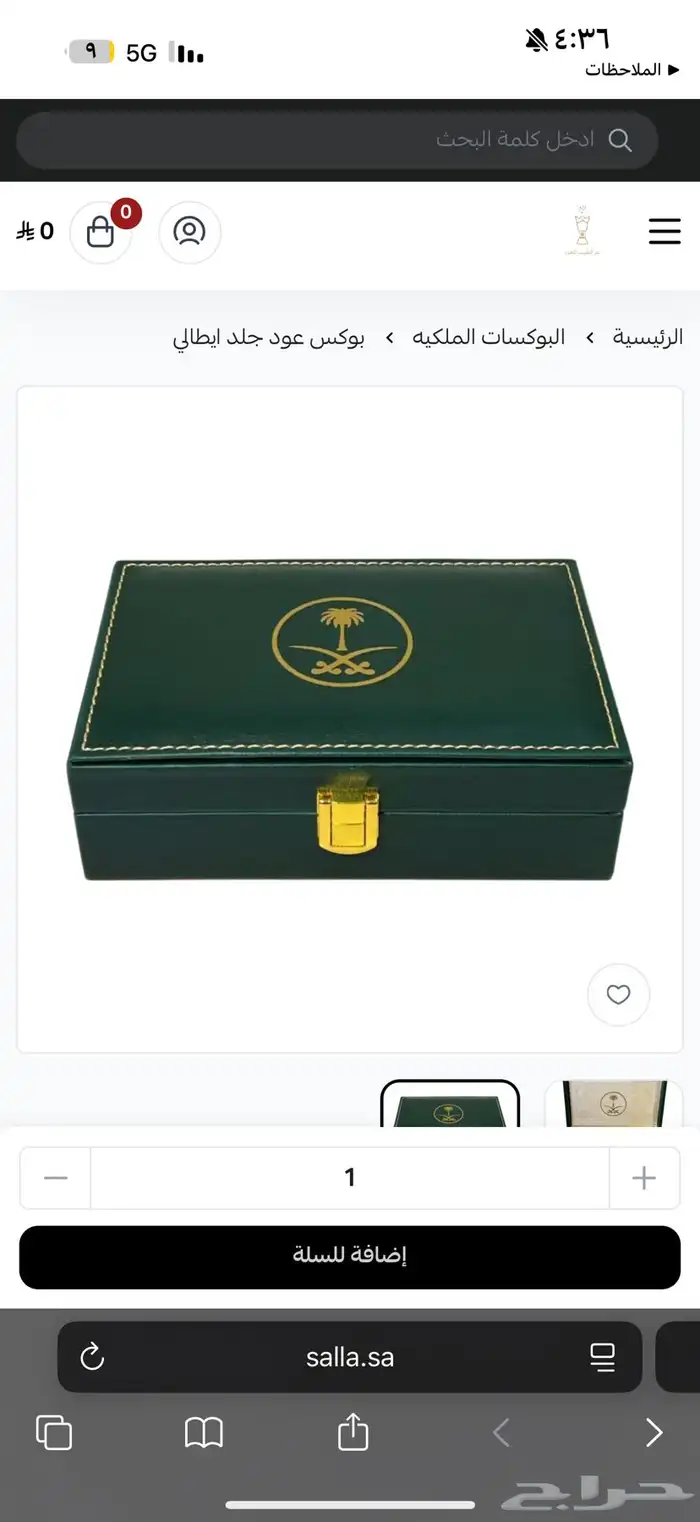Open browser bookmarks
The height and width of the screenshot is (1522, 700).
pyautogui.click(x=204, y=1433)
